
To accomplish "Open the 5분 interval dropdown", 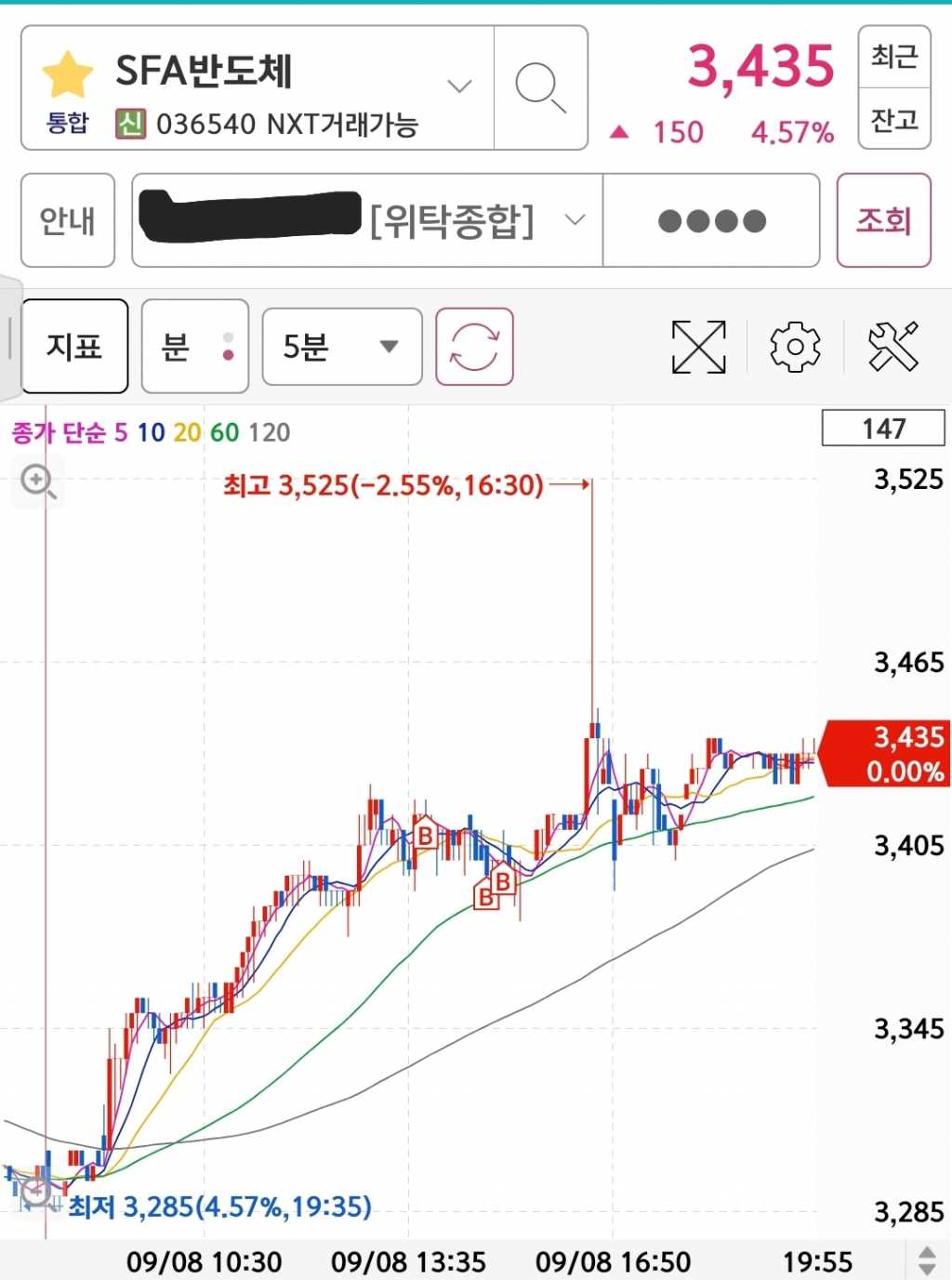I will 341,347.
